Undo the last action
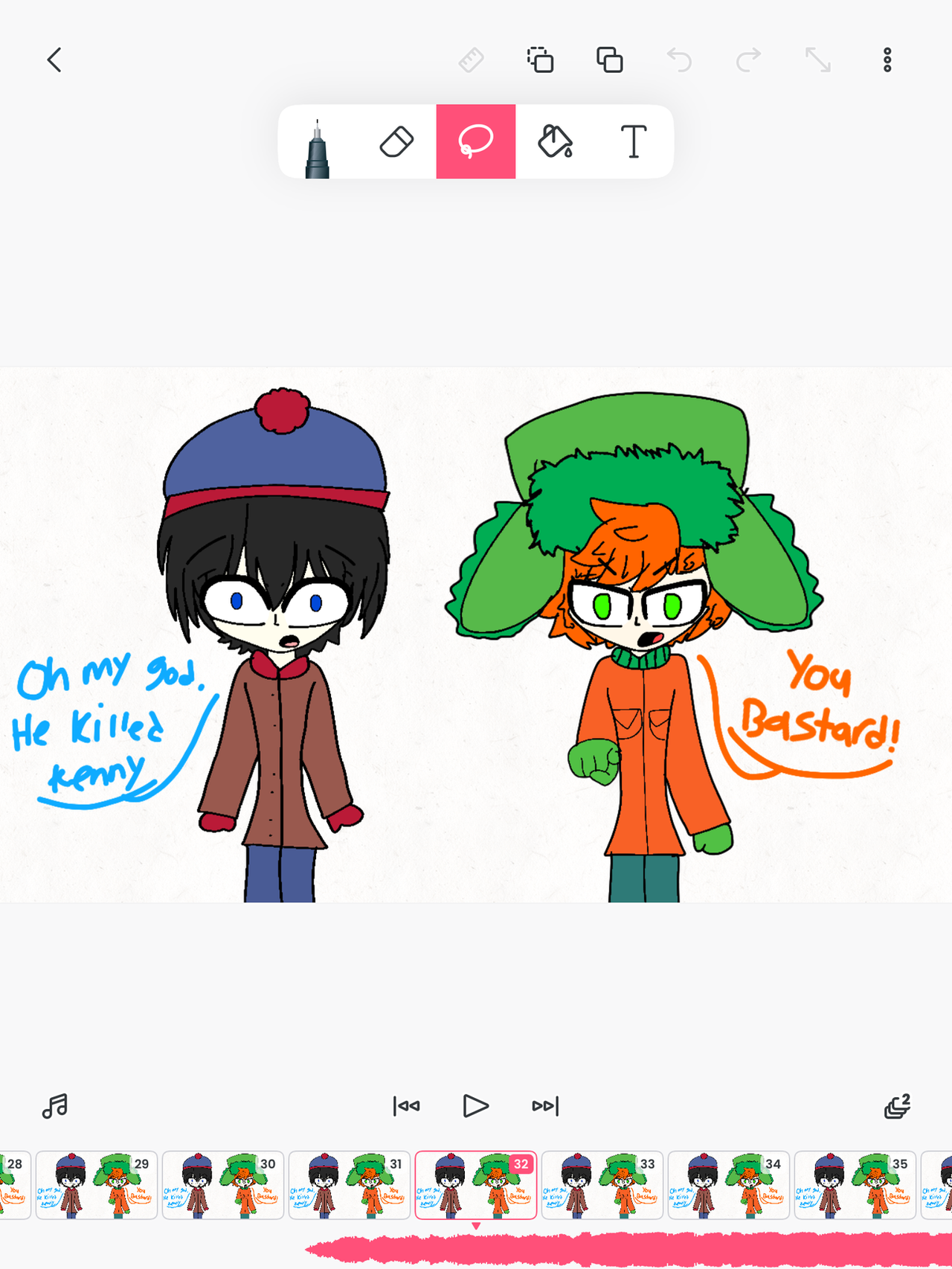 pyautogui.click(x=679, y=60)
